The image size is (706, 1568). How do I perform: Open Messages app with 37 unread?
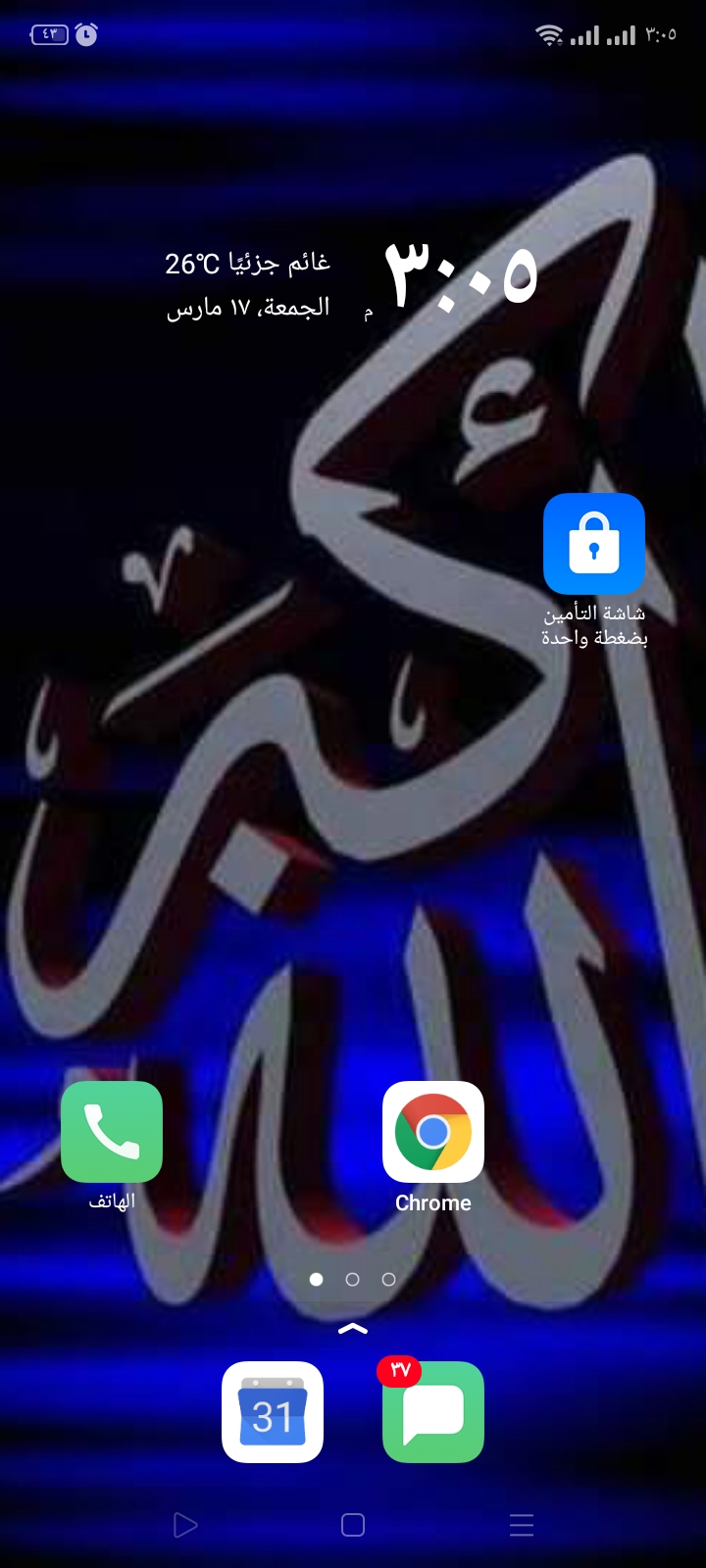(433, 1412)
